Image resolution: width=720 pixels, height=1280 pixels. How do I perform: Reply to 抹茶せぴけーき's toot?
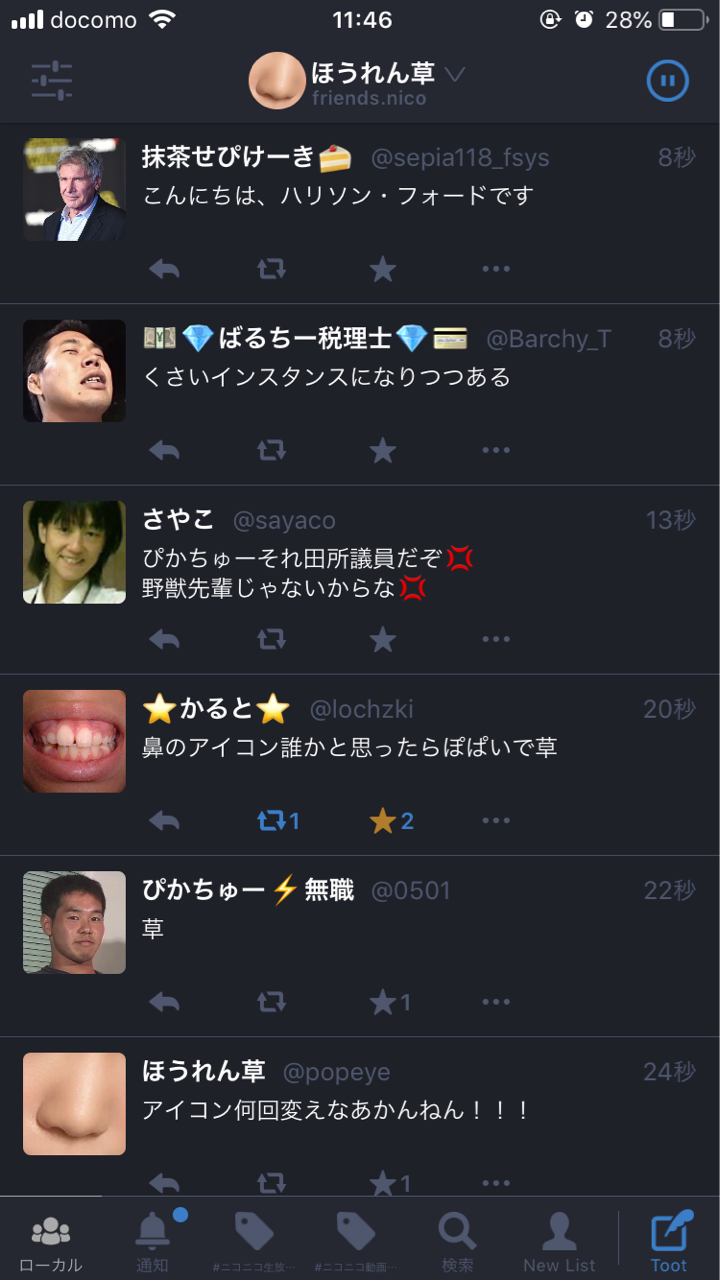pos(164,268)
